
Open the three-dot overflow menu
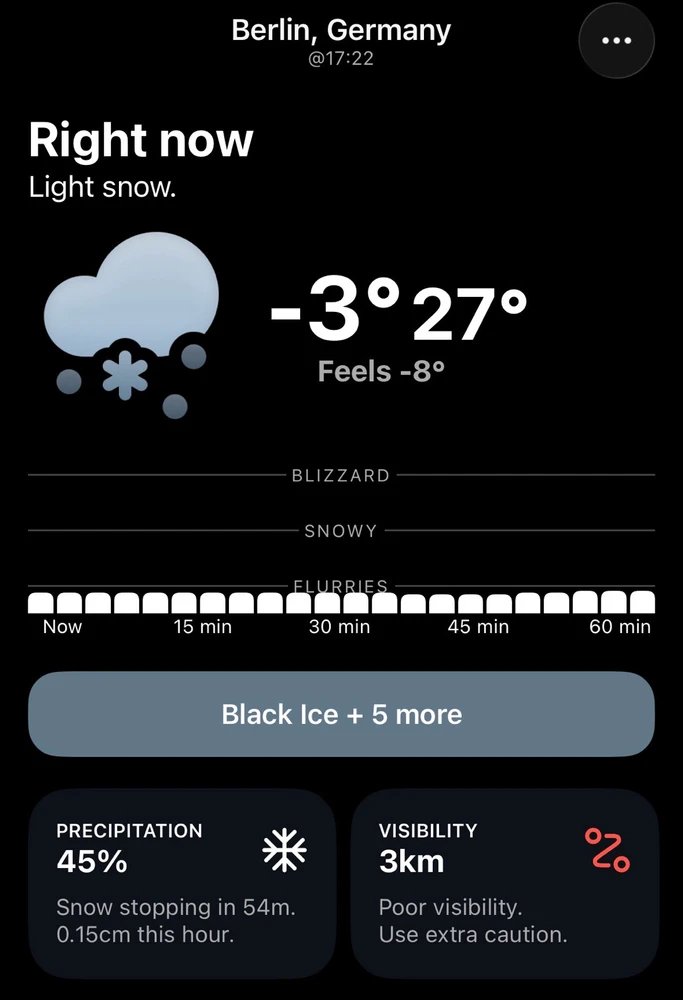pyautogui.click(x=616, y=41)
